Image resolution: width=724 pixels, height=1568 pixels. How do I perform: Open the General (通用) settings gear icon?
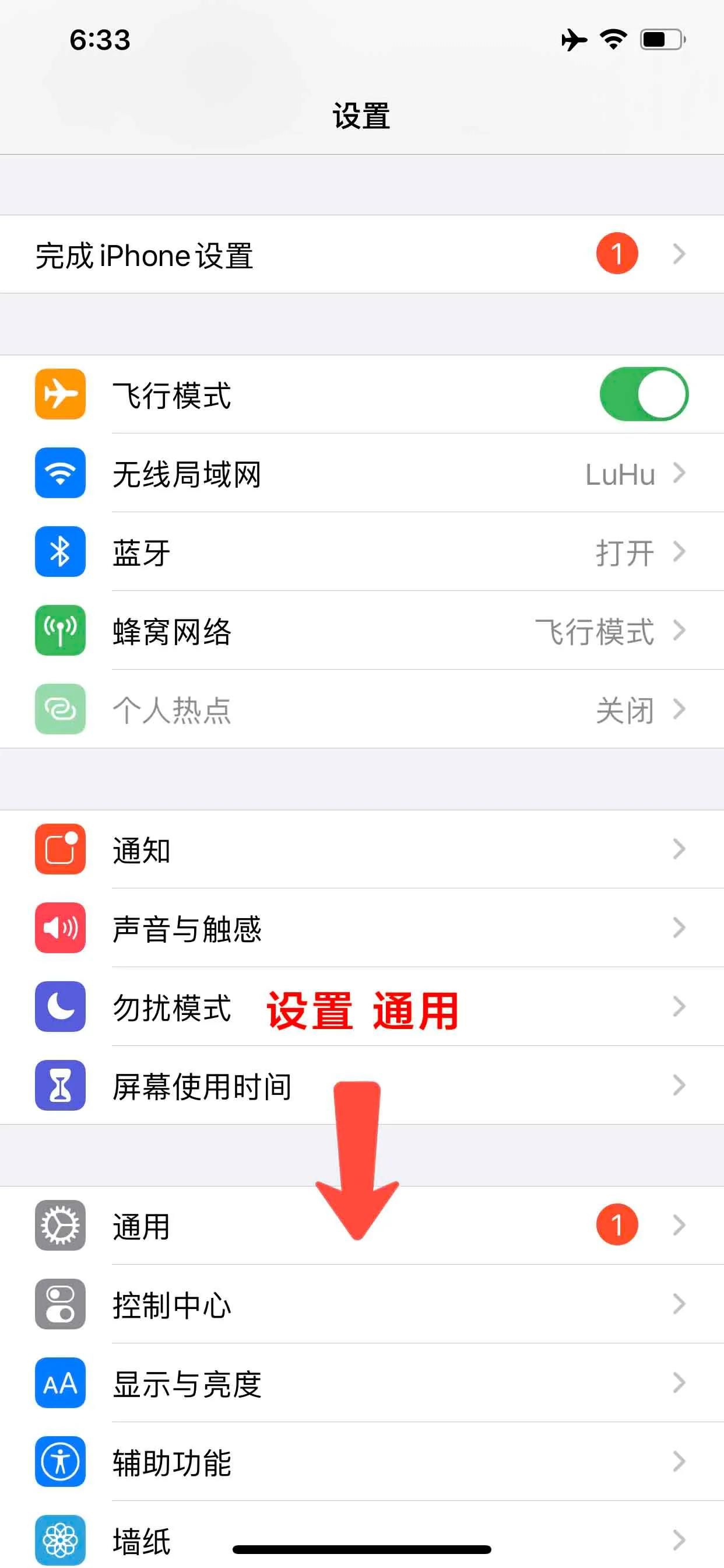pyautogui.click(x=59, y=1226)
